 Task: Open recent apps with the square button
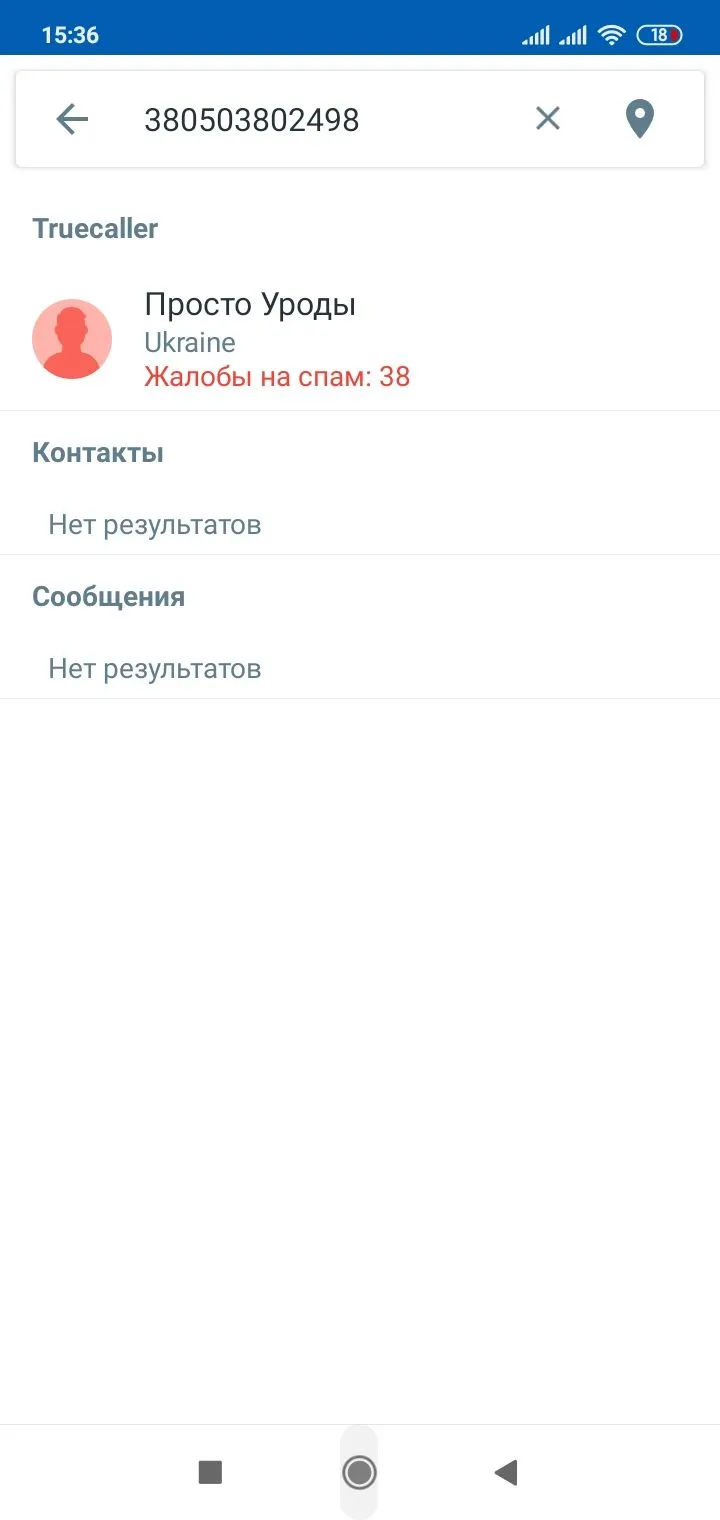(x=210, y=1471)
